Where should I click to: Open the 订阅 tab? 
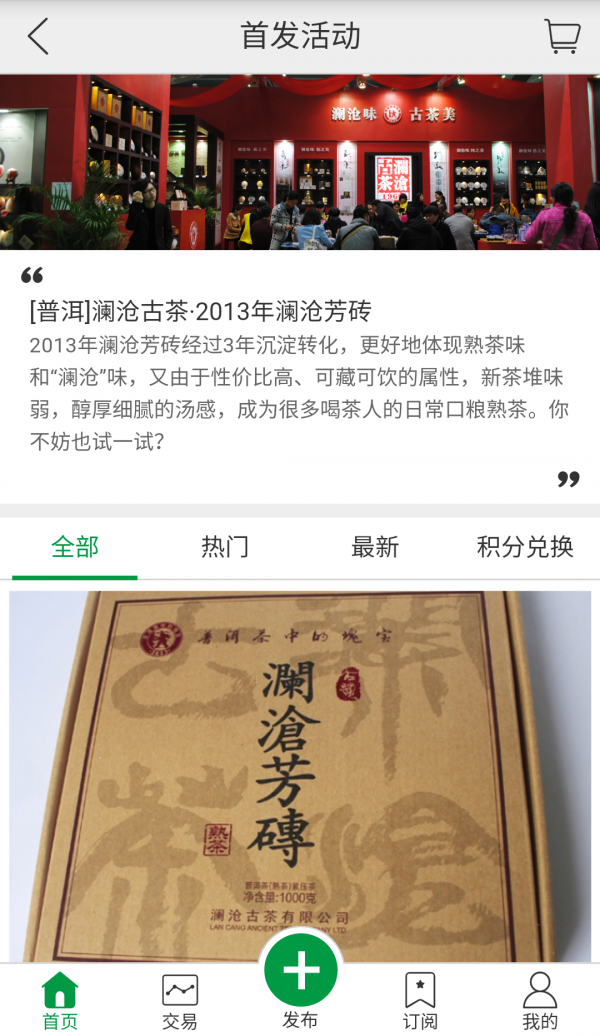420,1000
